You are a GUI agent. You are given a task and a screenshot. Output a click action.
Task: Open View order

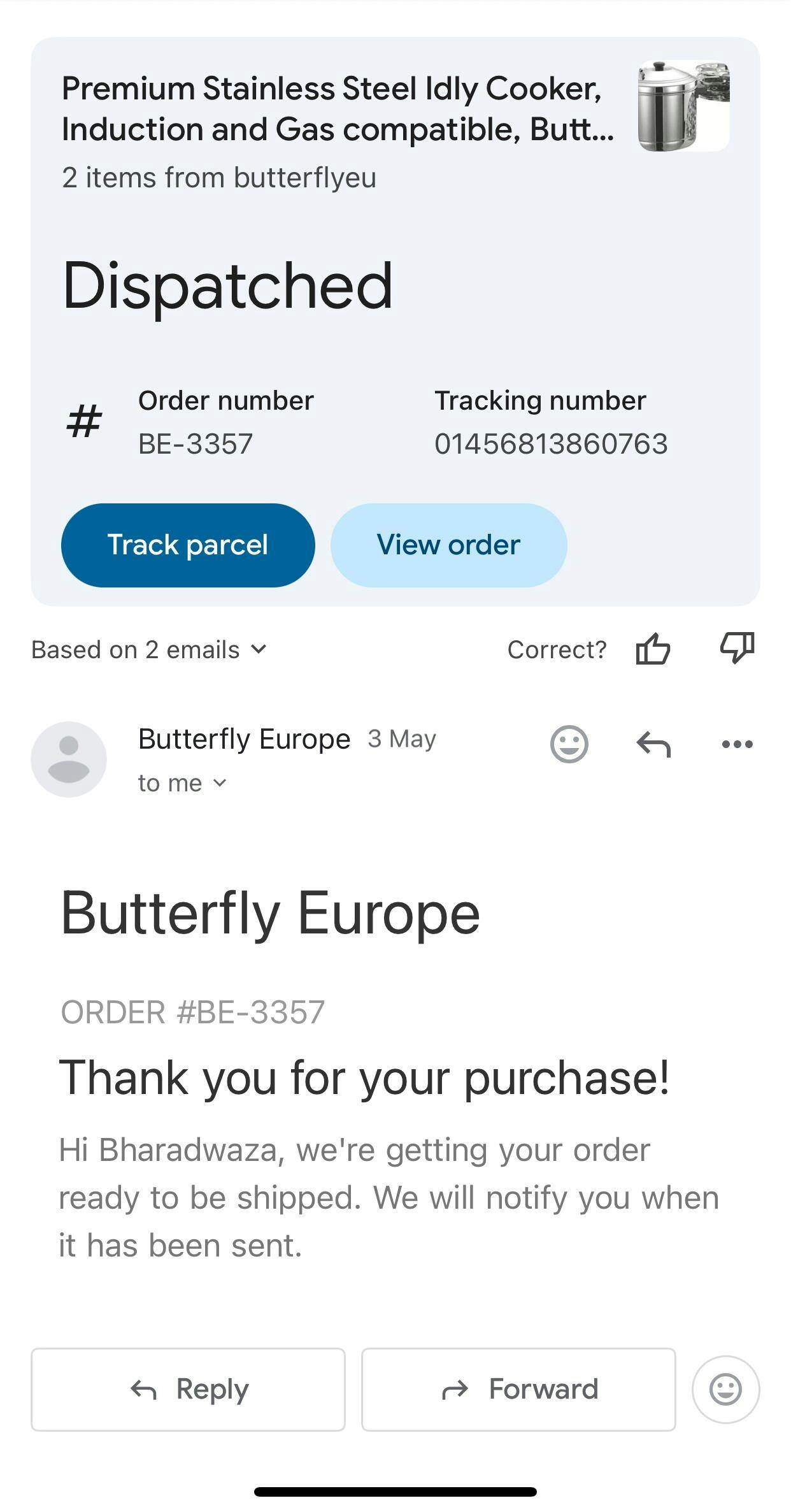pos(448,545)
